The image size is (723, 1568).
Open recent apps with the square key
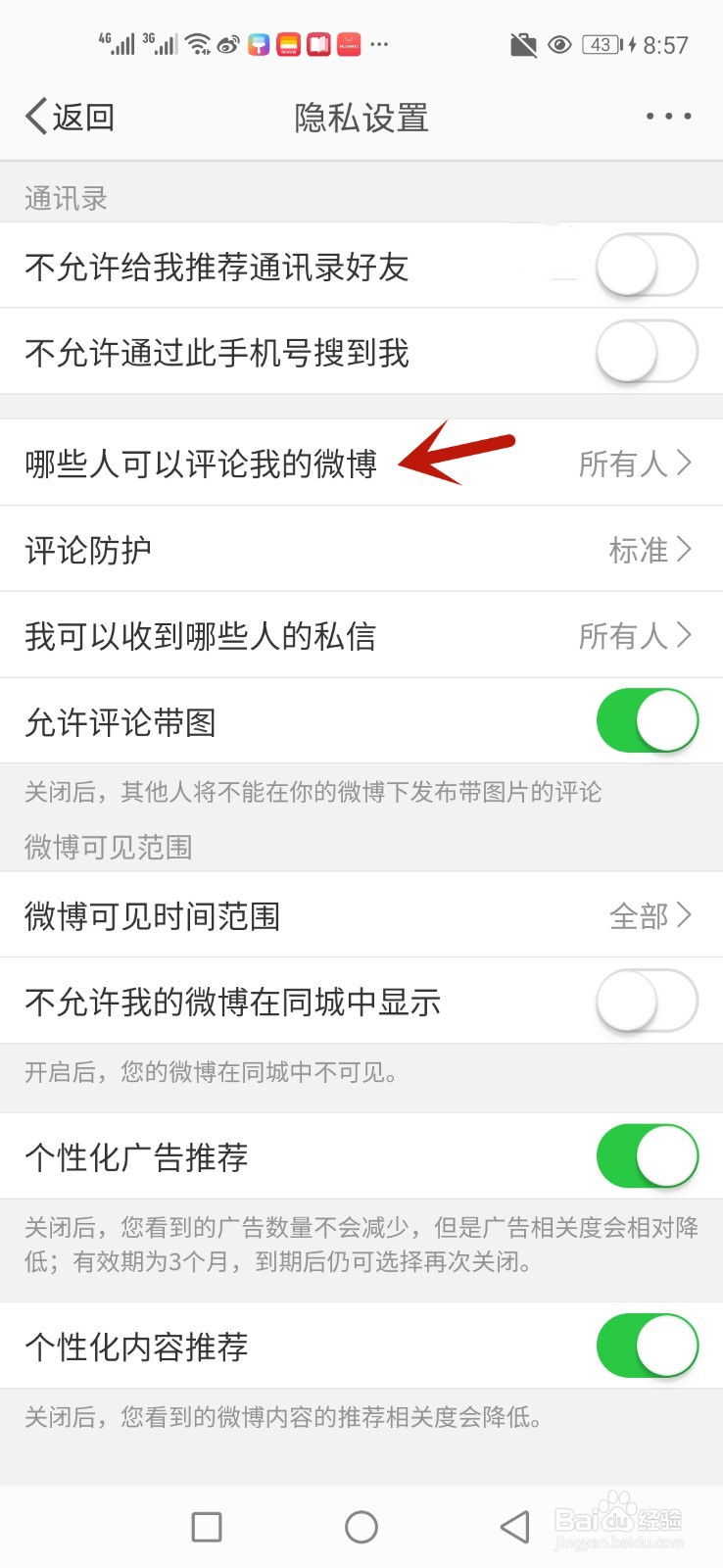coord(206,1526)
